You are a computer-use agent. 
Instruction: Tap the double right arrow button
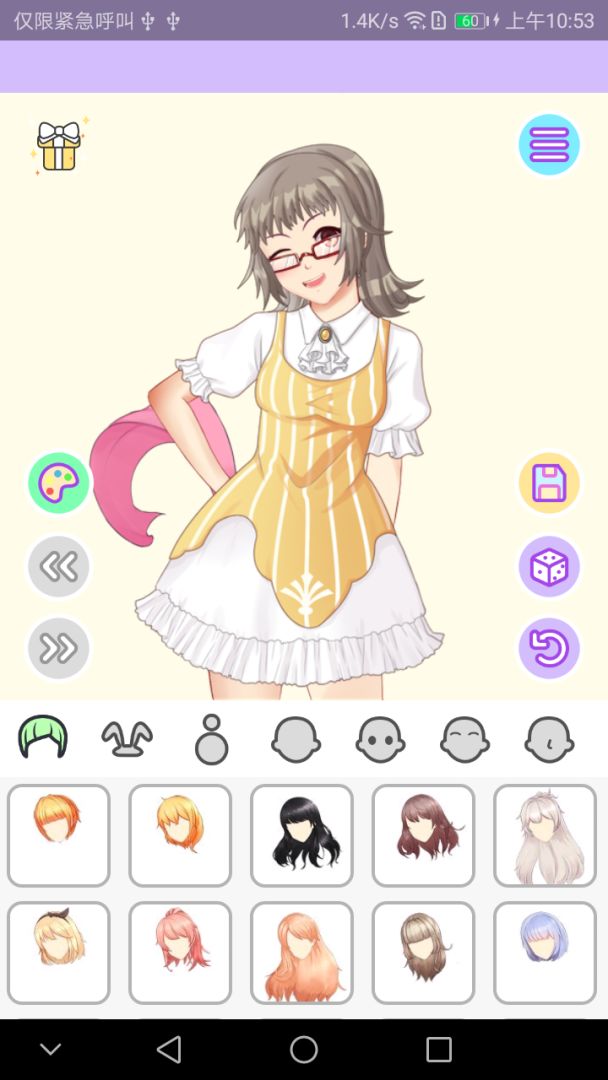pyautogui.click(x=59, y=649)
